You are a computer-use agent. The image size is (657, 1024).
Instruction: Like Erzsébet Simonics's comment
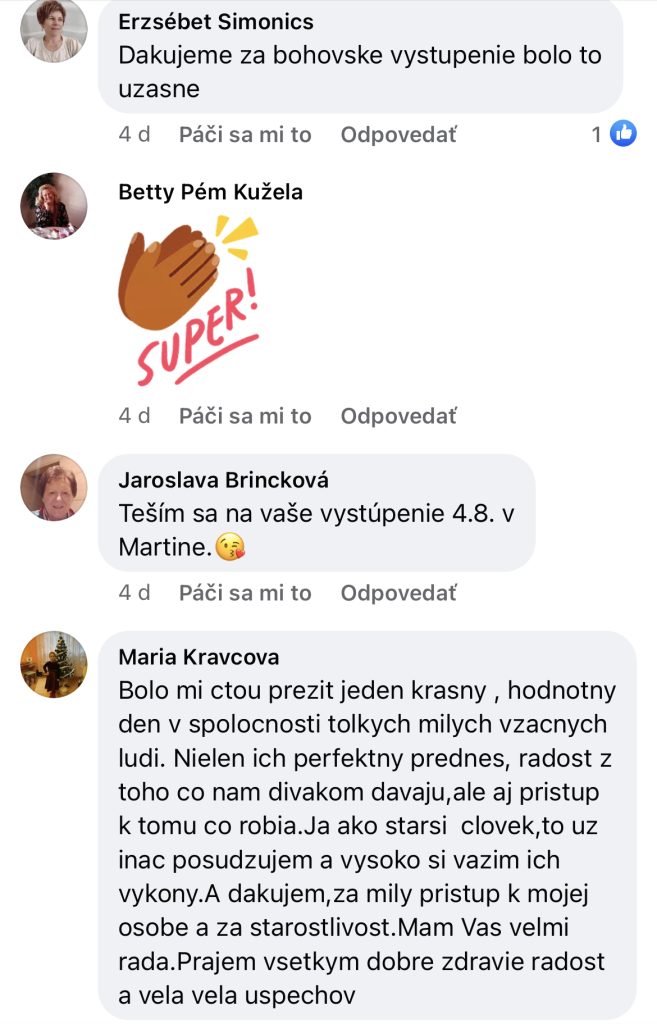click(x=245, y=135)
